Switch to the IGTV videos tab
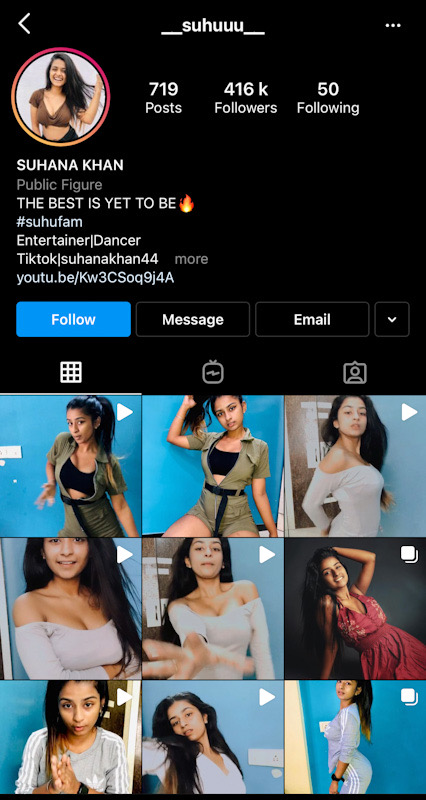This screenshot has width=426, height=800. click(213, 372)
